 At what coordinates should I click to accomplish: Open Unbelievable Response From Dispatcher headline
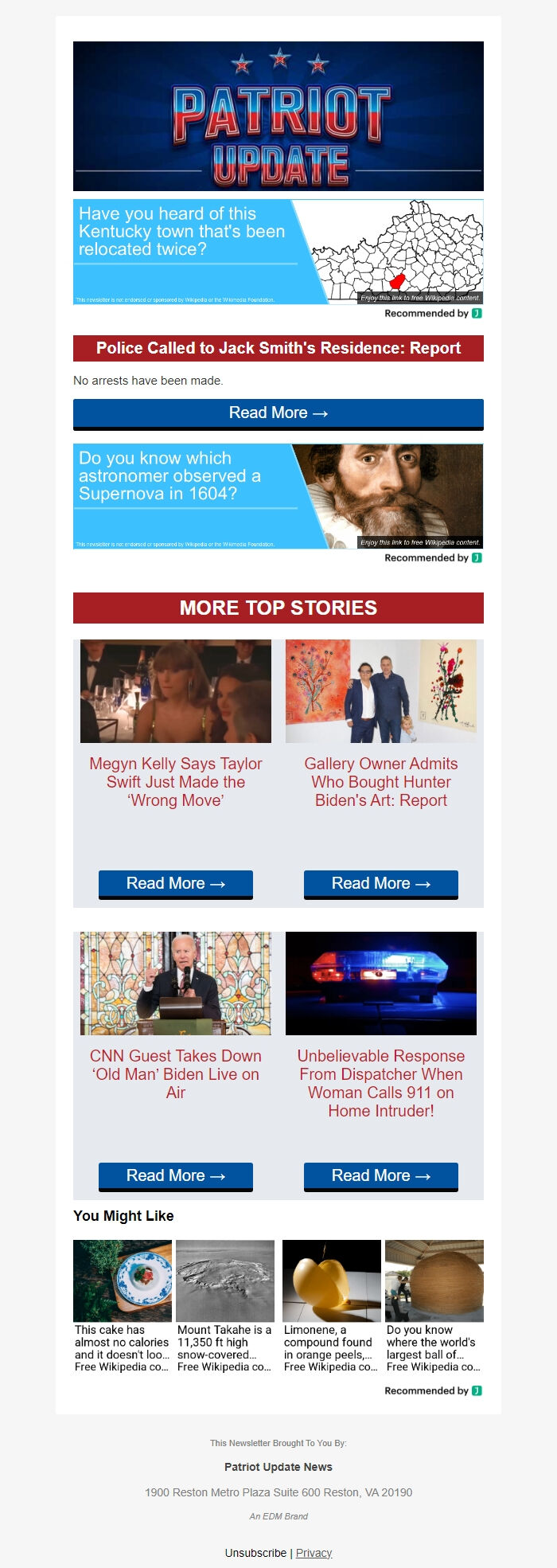click(x=381, y=1083)
